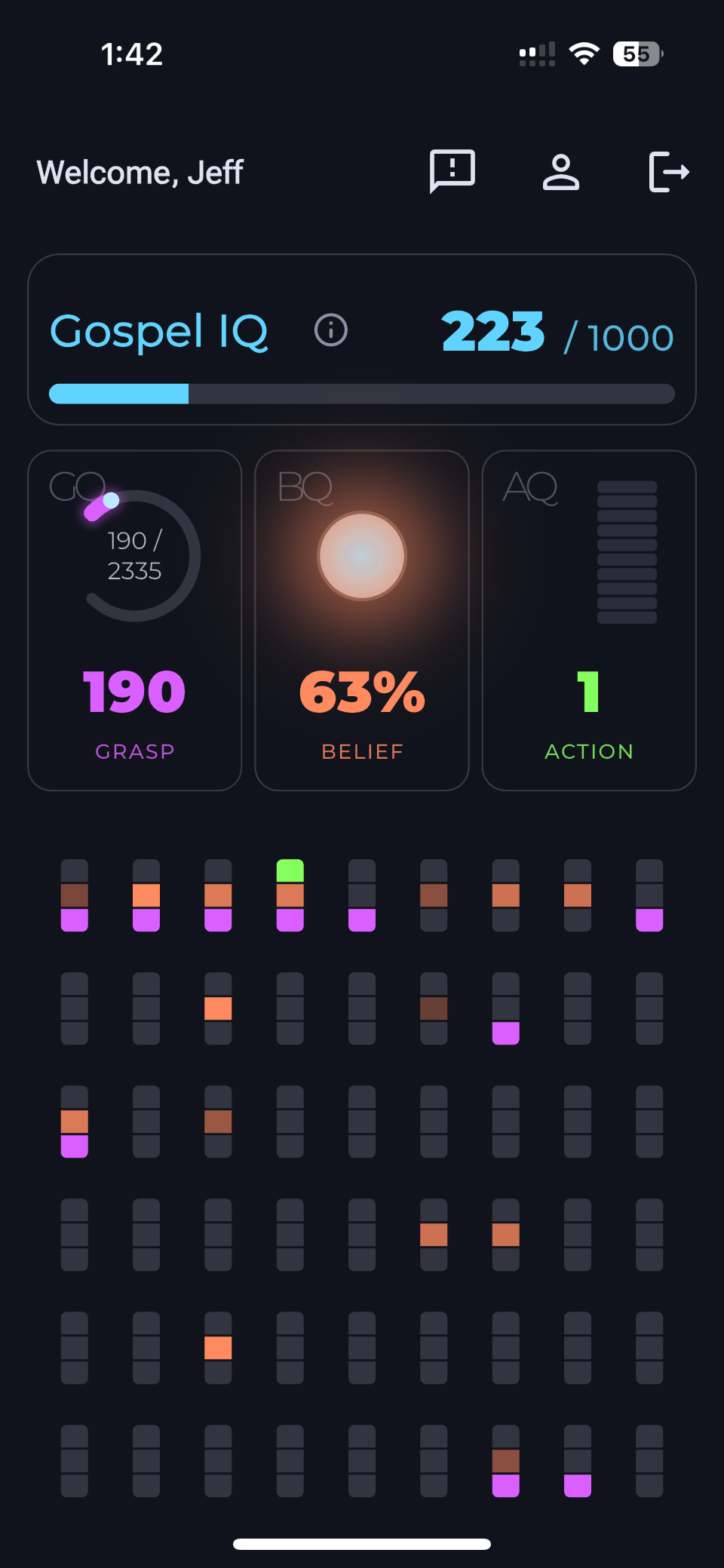Open the Action score card
Image resolution: width=724 pixels, height=1568 pixels.
(x=589, y=620)
